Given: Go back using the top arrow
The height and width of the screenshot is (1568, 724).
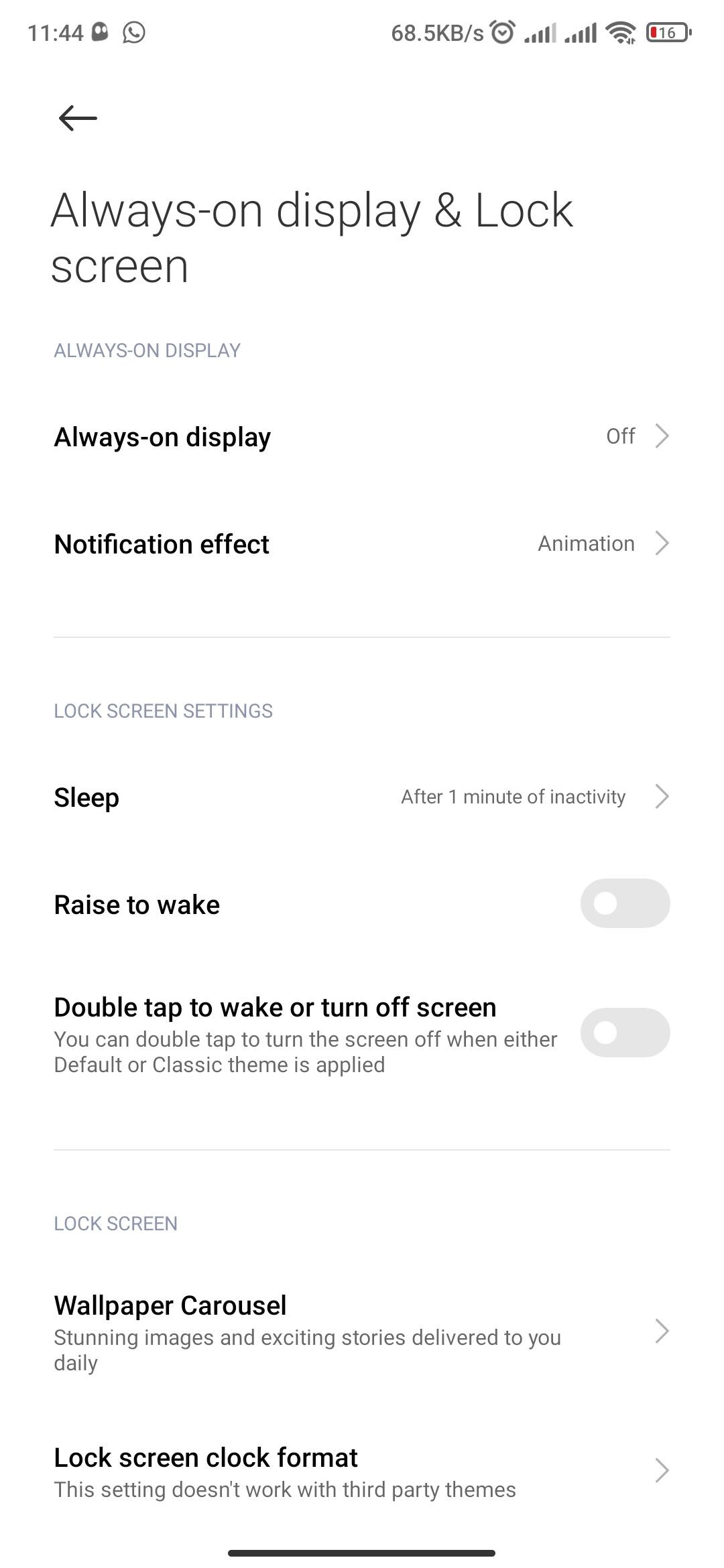Looking at the screenshot, I should [x=78, y=119].
